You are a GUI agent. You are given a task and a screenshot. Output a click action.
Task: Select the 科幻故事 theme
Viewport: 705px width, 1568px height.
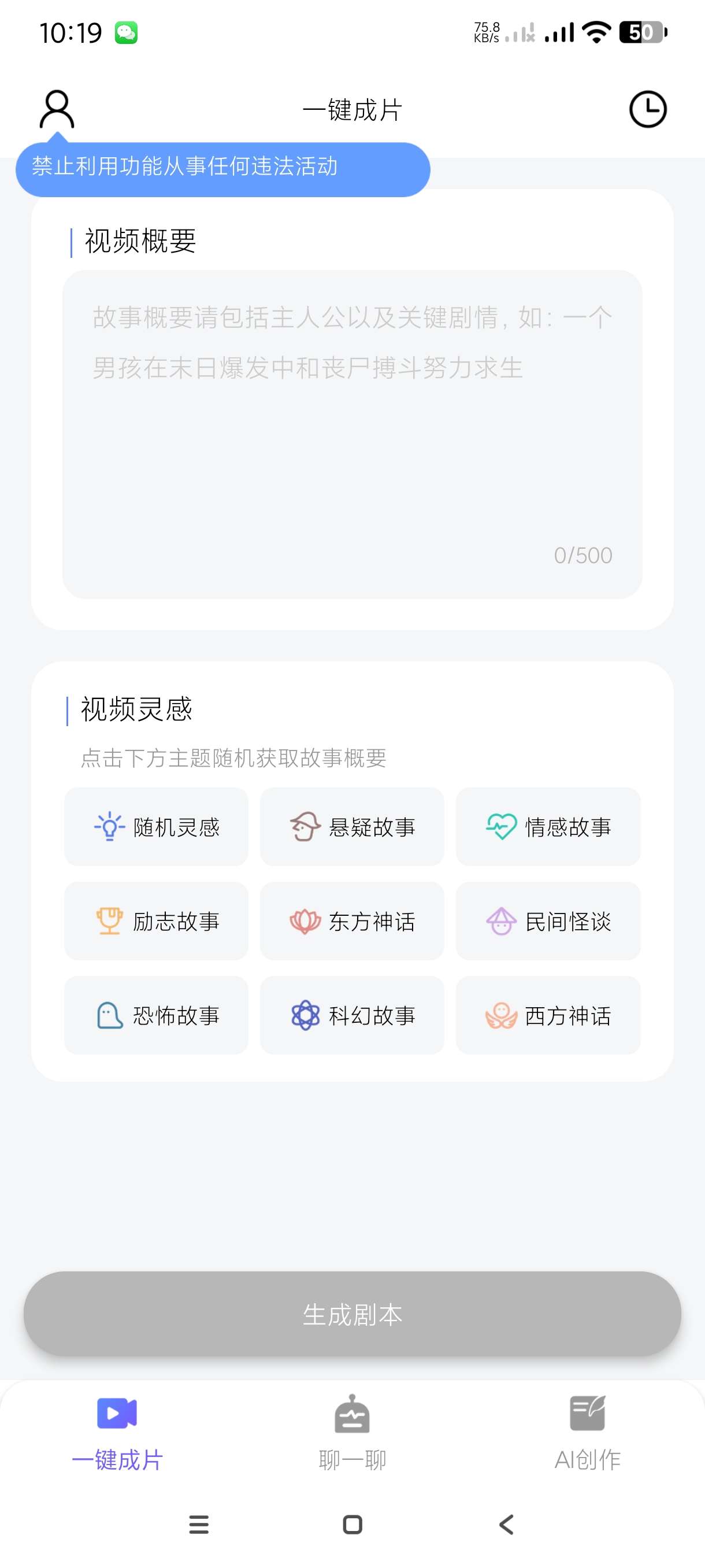(351, 1015)
